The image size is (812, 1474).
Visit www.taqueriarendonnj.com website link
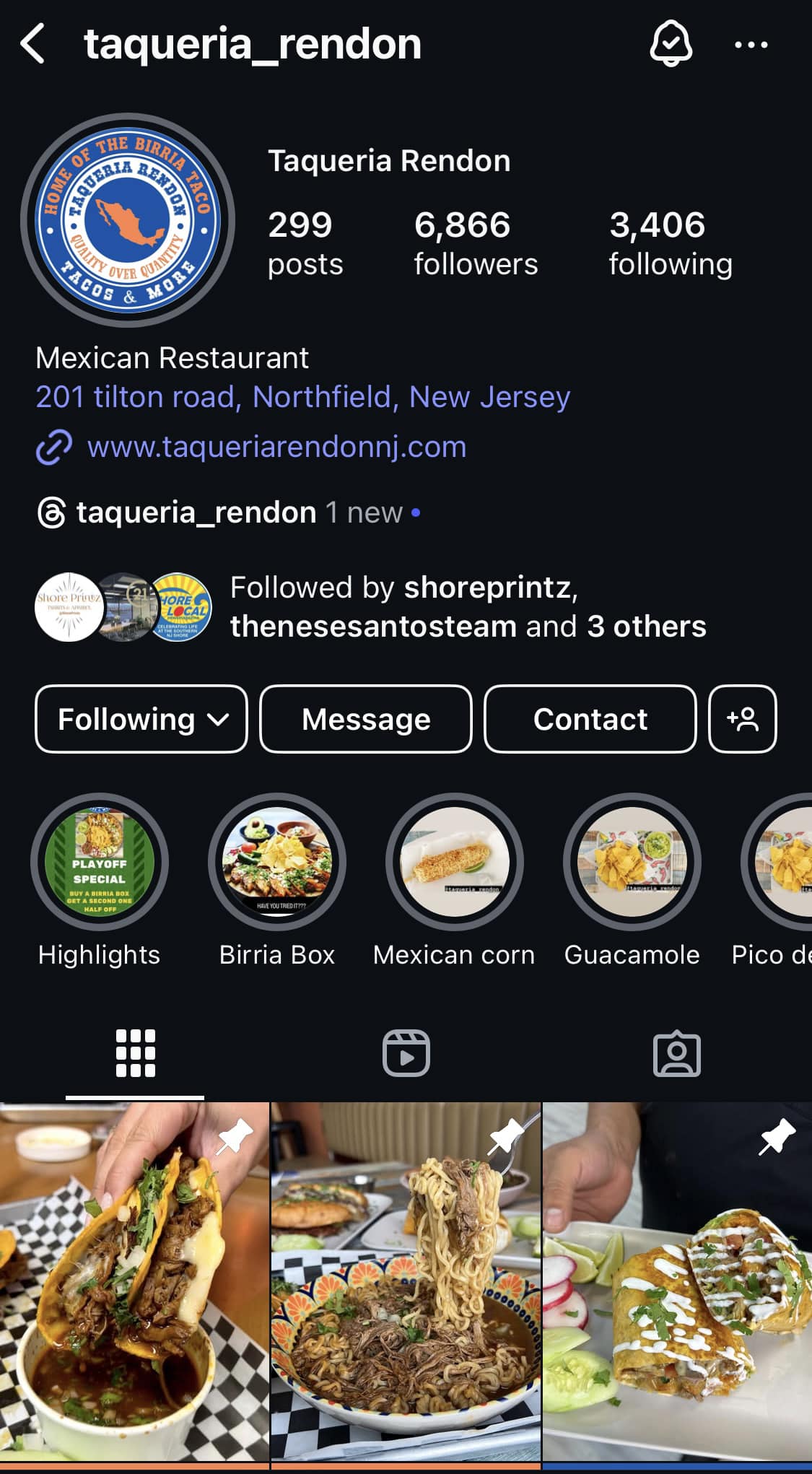[277, 447]
